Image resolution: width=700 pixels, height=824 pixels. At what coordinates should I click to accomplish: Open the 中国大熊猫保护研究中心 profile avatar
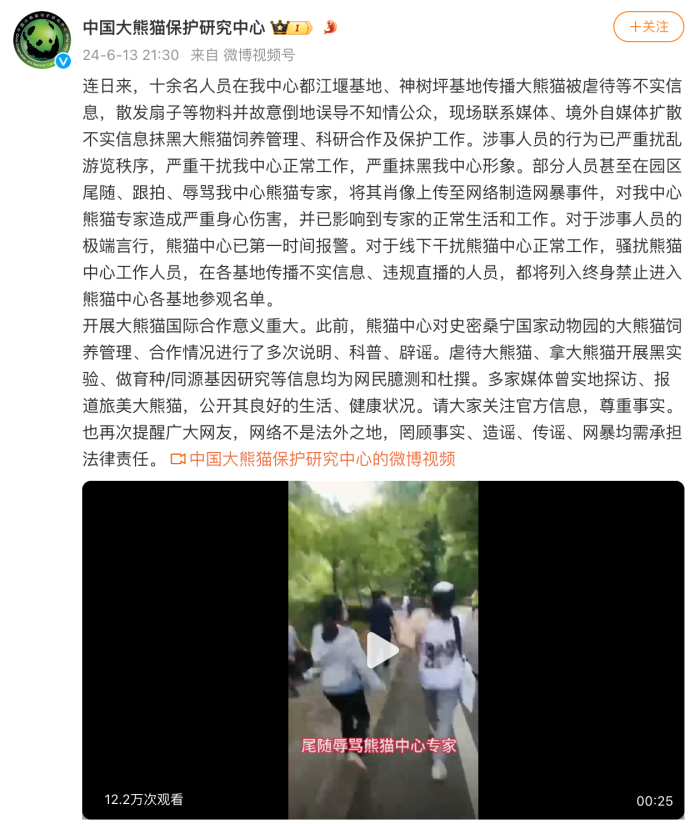42,41
